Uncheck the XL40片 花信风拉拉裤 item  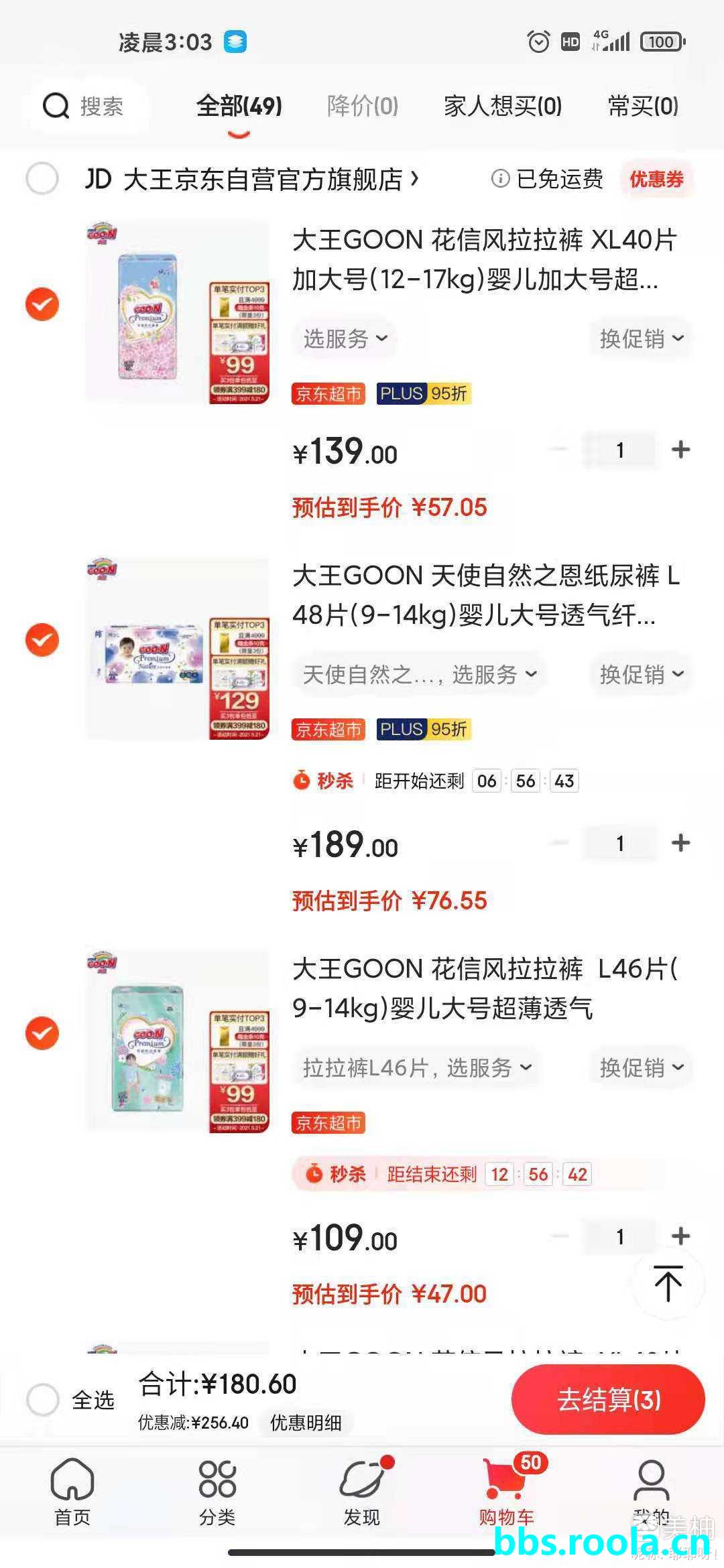pos(42,304)
